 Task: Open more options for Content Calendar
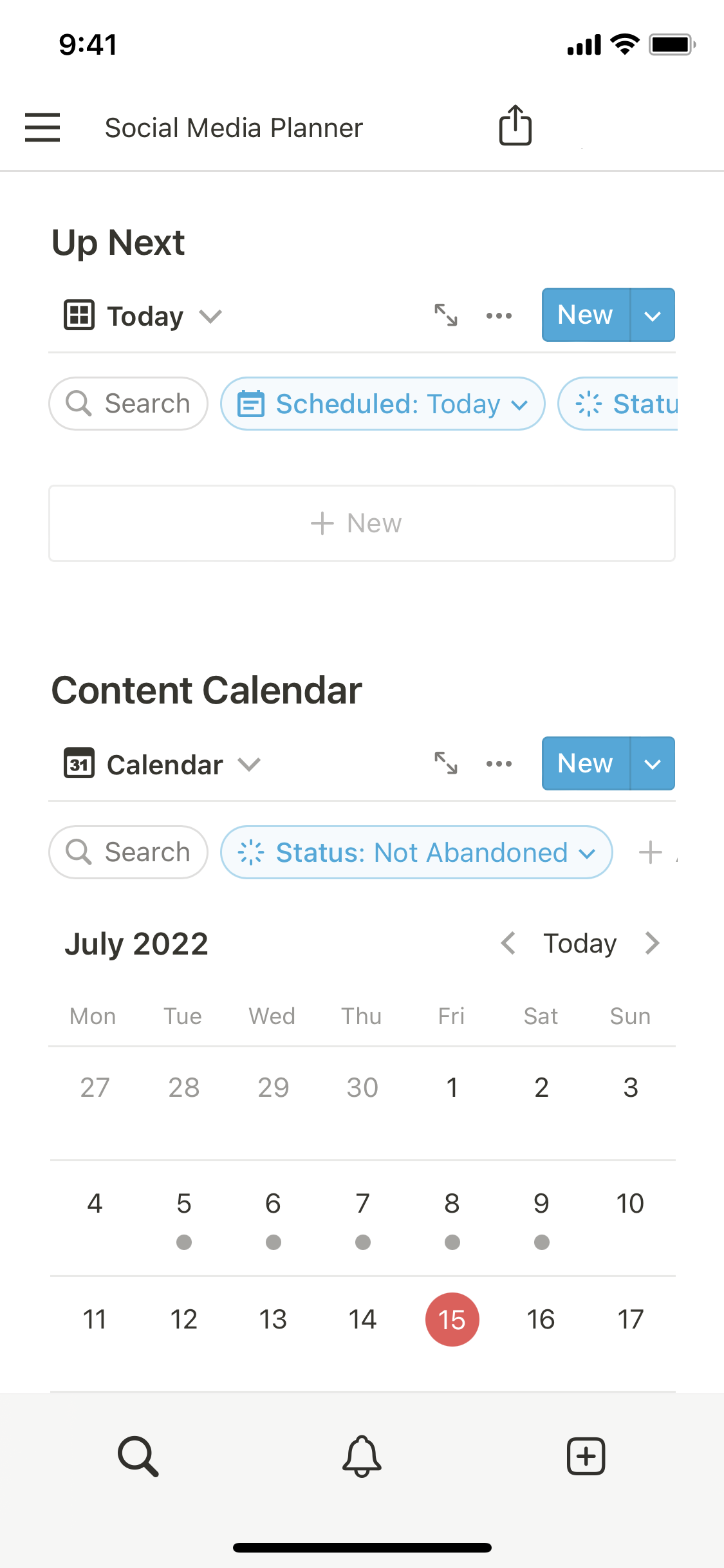tap(499, 764)
